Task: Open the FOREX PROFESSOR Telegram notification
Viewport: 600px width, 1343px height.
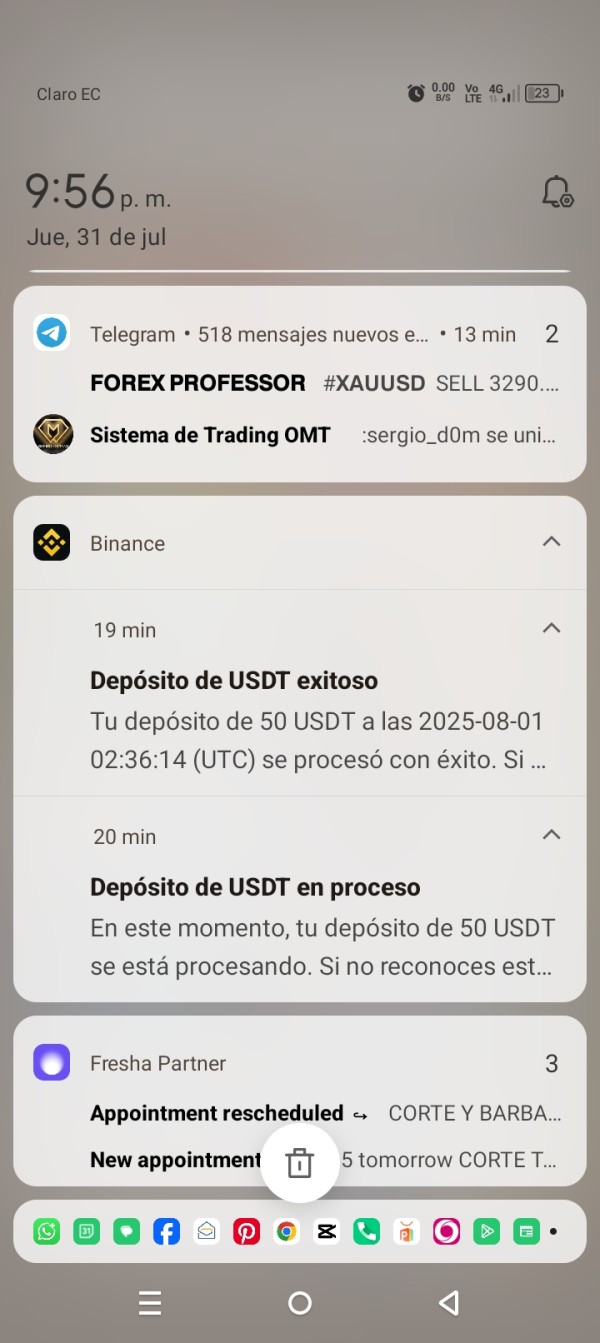Action: pyautogui.click(x=323, y=383)
